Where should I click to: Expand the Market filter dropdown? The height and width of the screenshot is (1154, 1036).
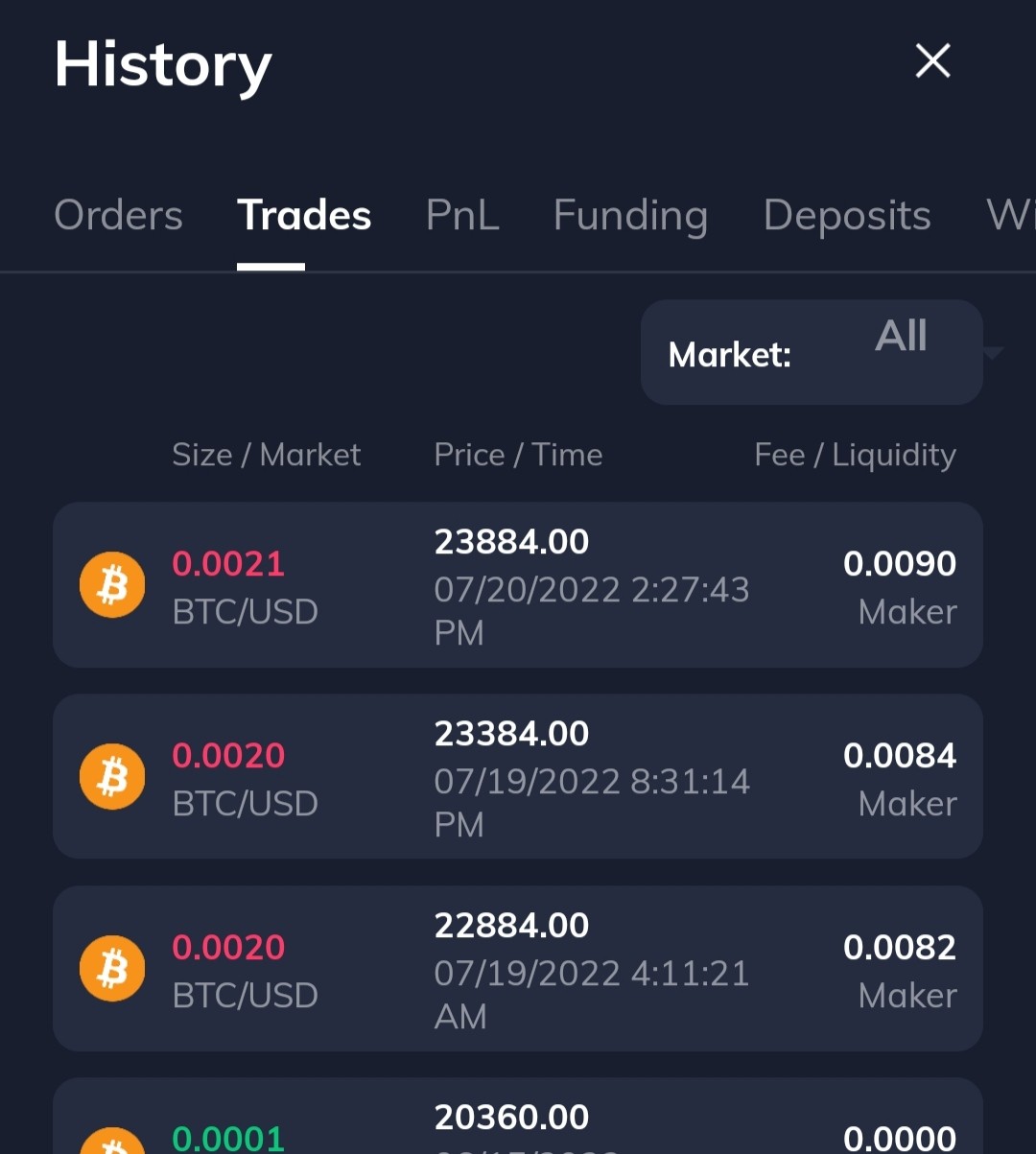pyautogui.click(x=812, y=352)
